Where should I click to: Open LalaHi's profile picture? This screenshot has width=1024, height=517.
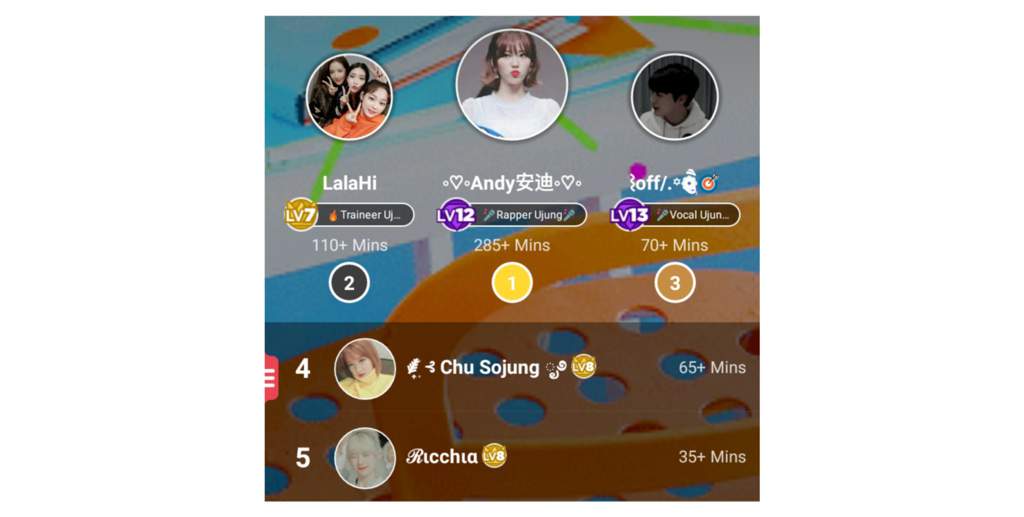[x=349, y=97]
